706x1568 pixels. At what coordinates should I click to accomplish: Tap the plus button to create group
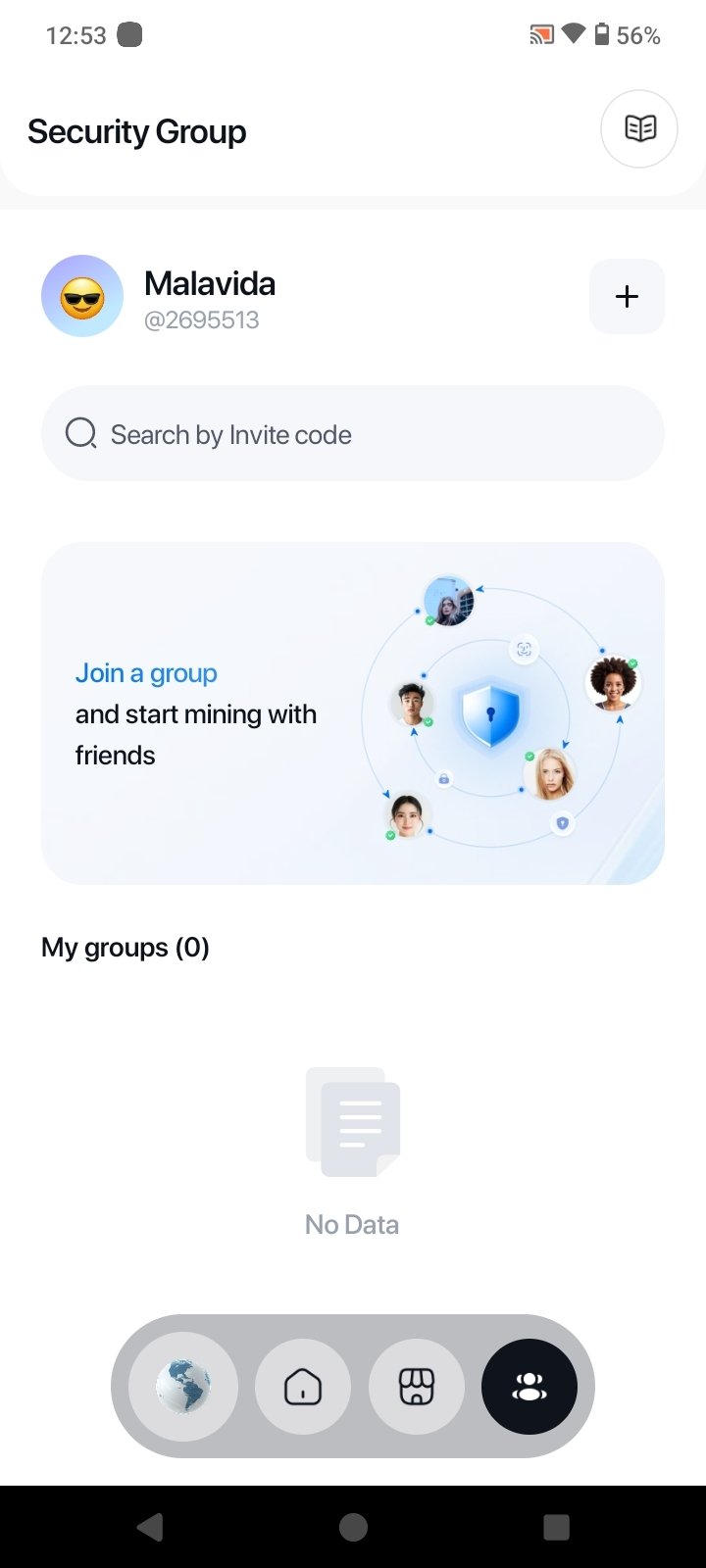[x=627, y=296]
